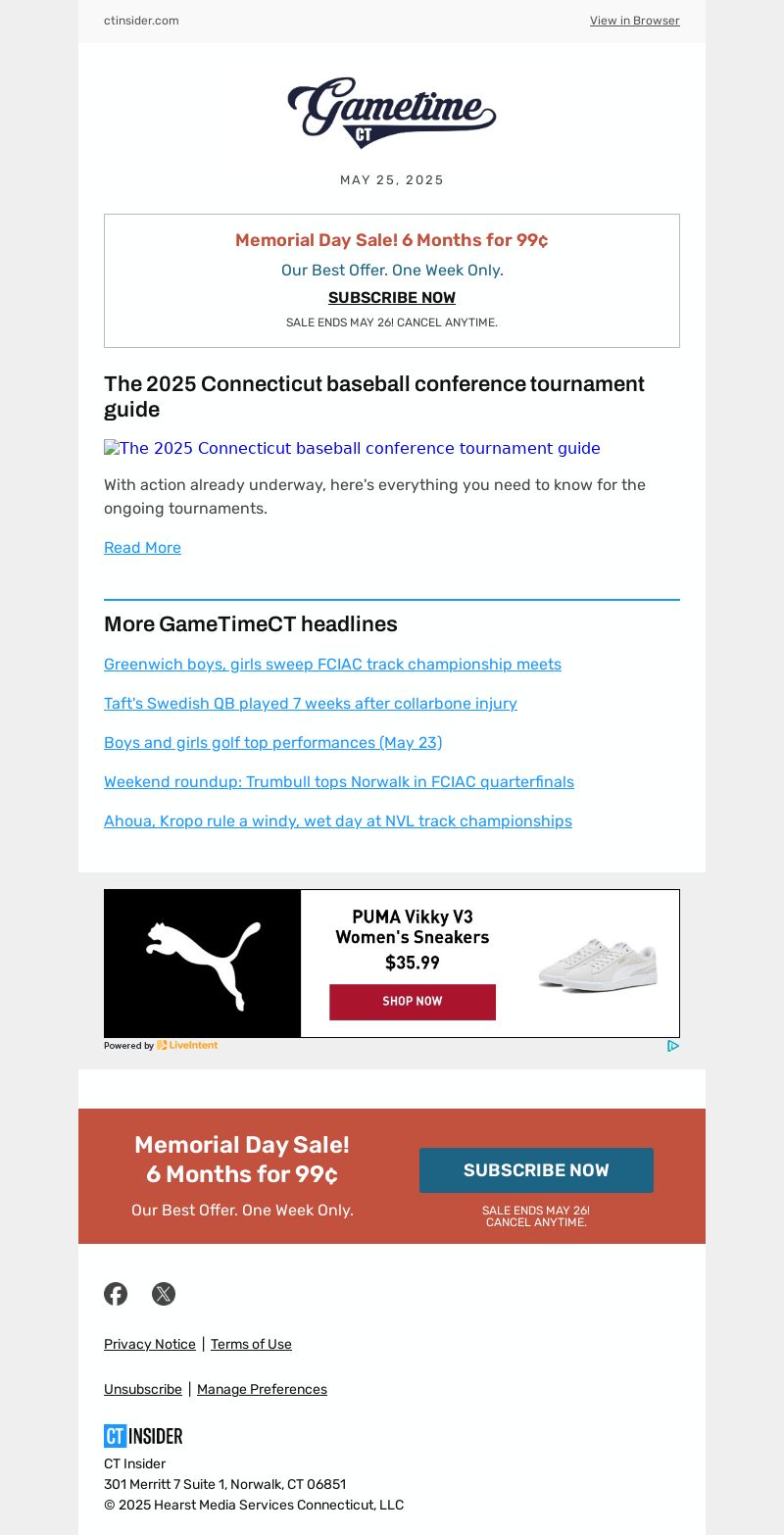The height and width of the screenshot is (1535, 784).
Task: Open Taft's Swedish QB collarbone article
Action: click(x=310, y=703)
